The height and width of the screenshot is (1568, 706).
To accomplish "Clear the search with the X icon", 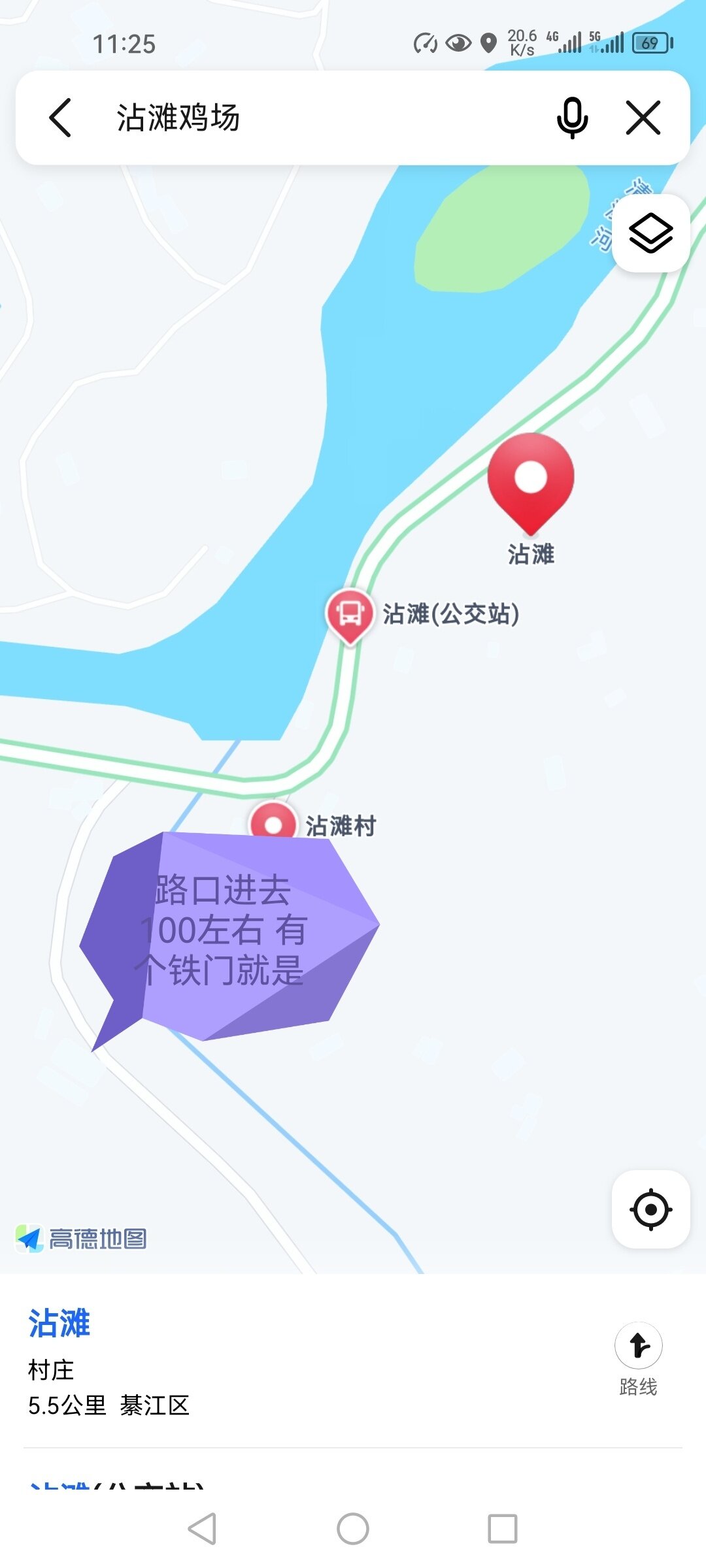I will [643, 118].
